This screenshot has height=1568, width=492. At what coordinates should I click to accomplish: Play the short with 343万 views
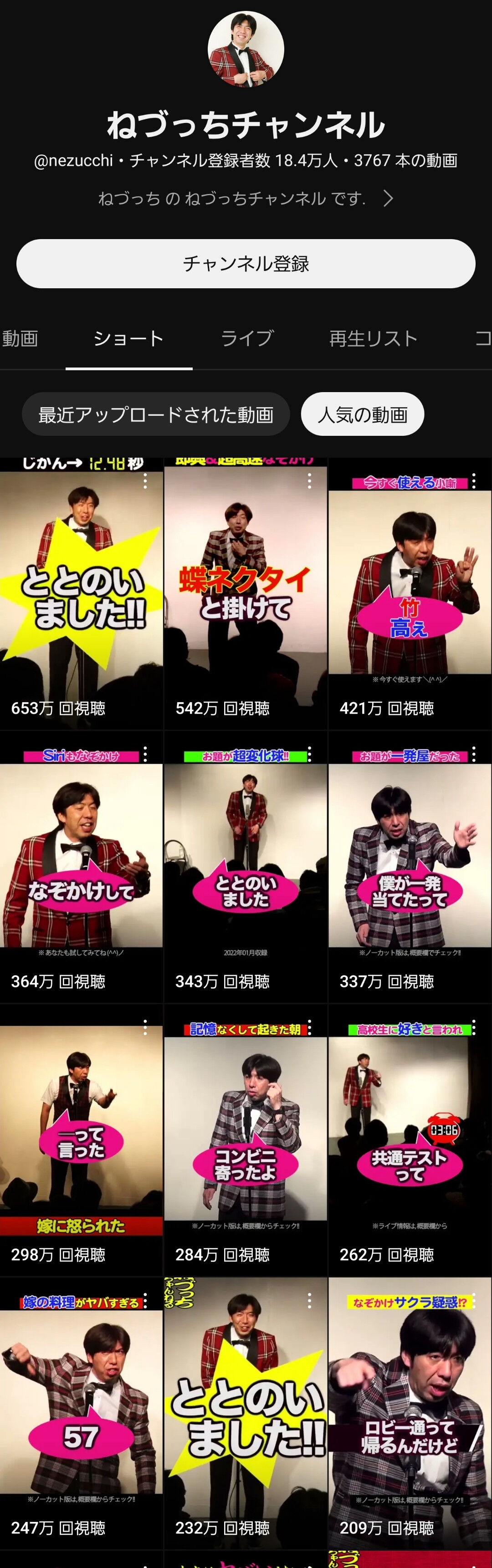[246, 866]
